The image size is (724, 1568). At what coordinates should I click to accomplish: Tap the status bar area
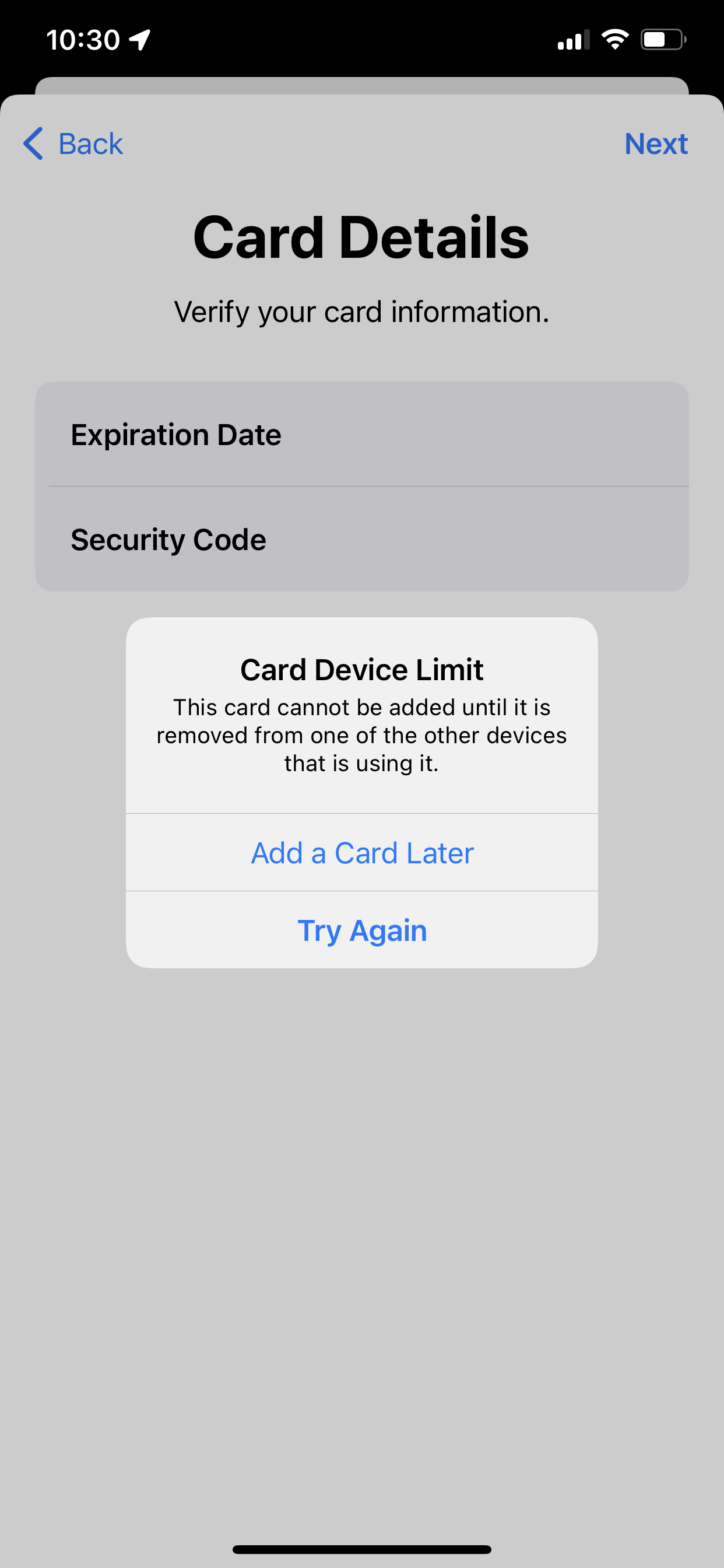tap(362, 39)
